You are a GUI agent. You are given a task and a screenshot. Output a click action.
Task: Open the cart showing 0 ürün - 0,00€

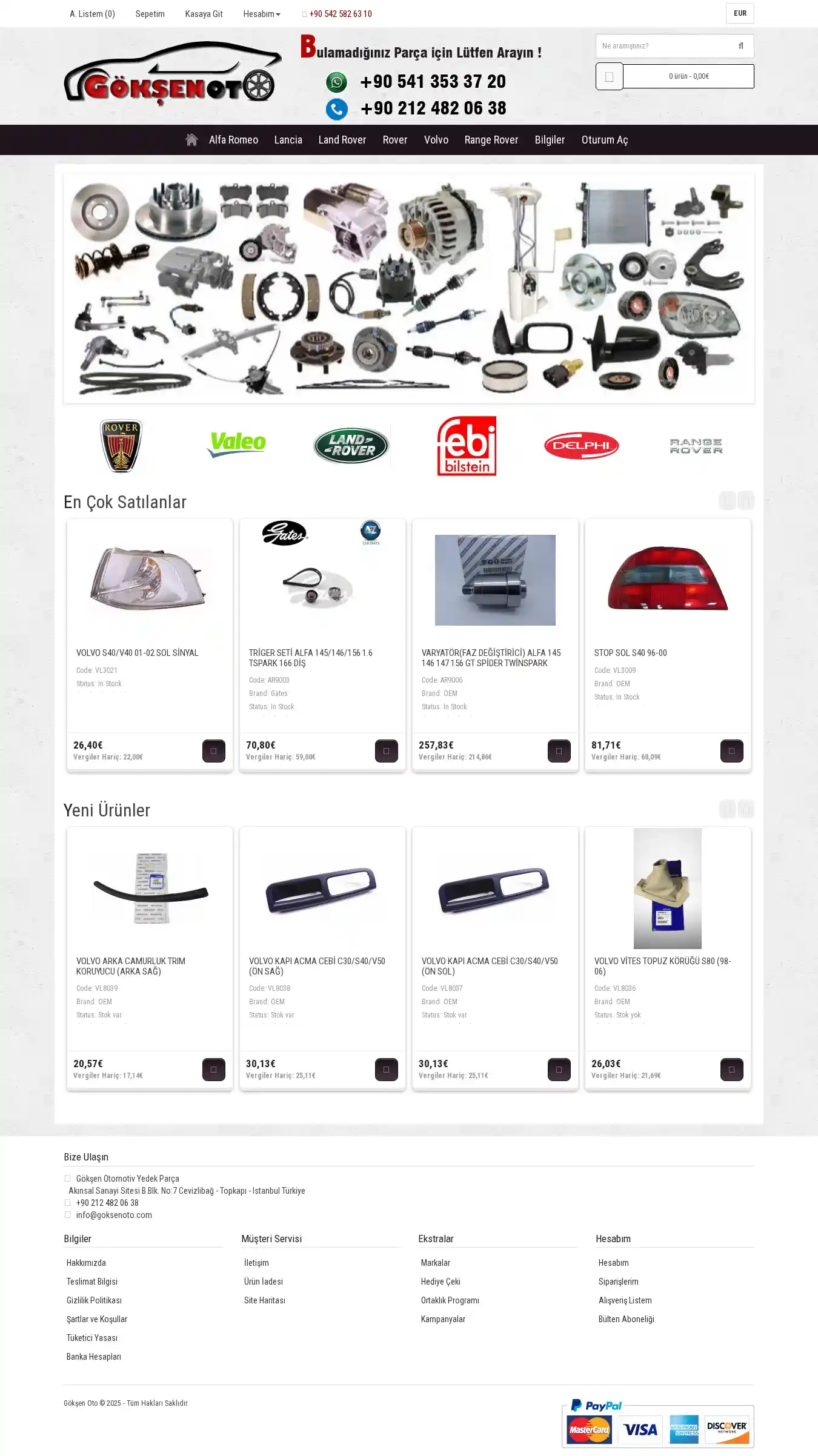point(688,76)
